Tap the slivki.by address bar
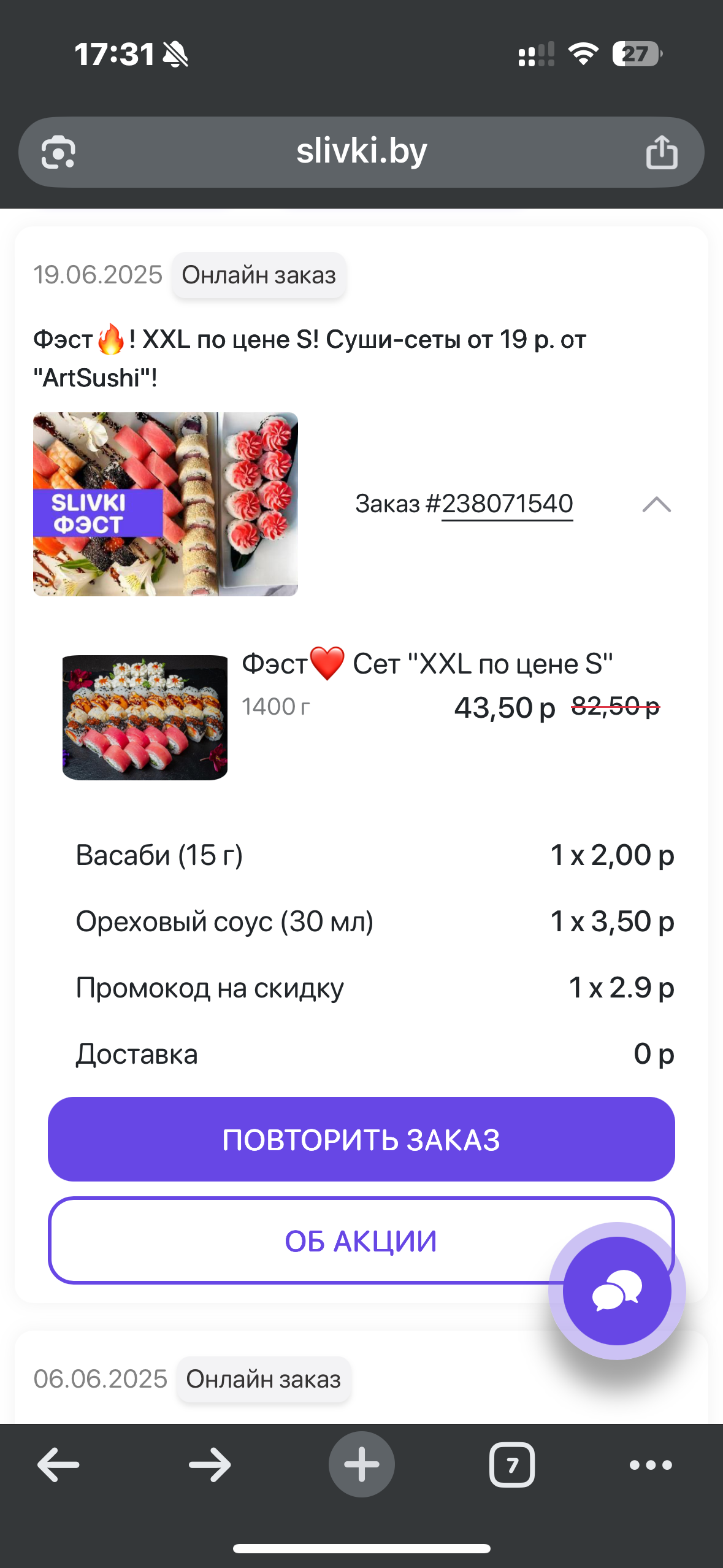This screenshot has height=1568, width=723. click(361, 152)
